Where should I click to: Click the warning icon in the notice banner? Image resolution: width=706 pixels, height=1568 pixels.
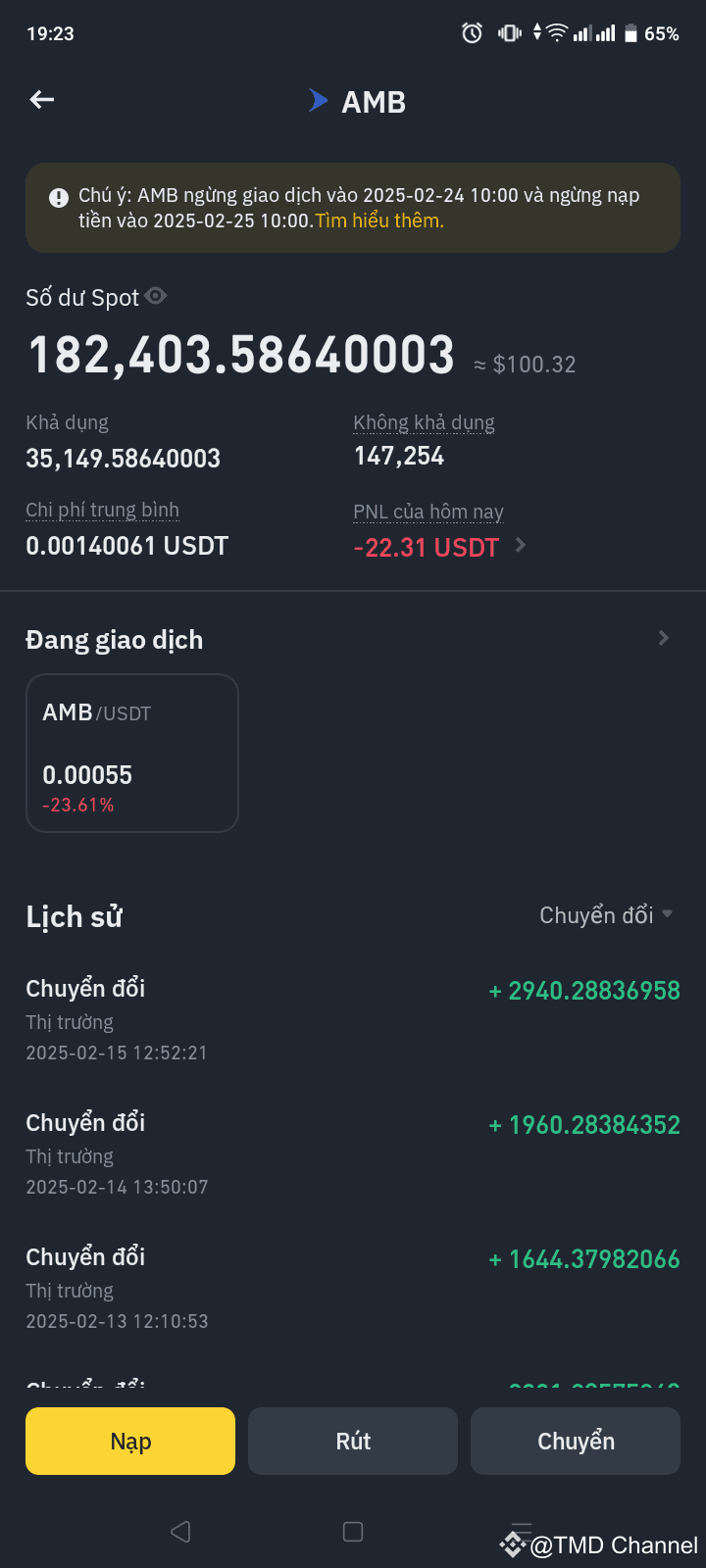point(58,197)
